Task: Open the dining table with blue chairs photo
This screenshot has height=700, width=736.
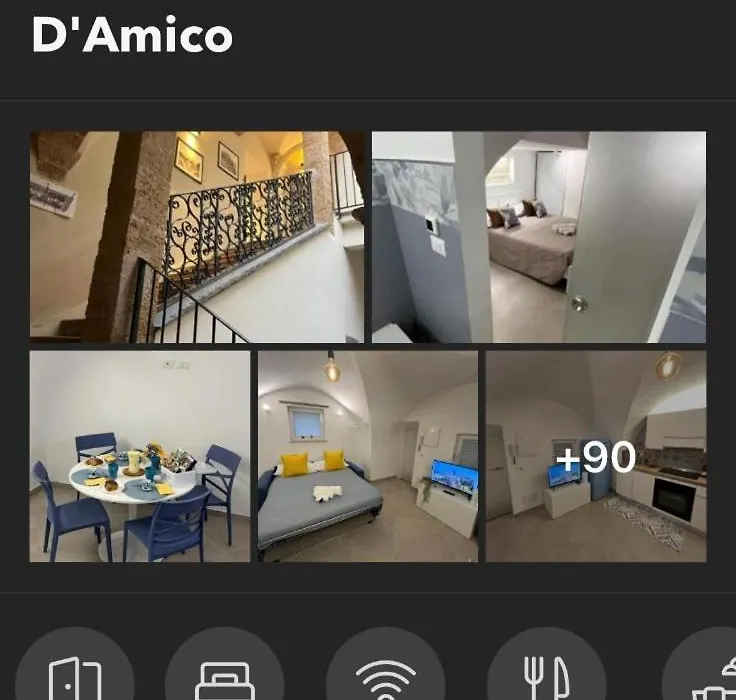Action: coord(140,456)
